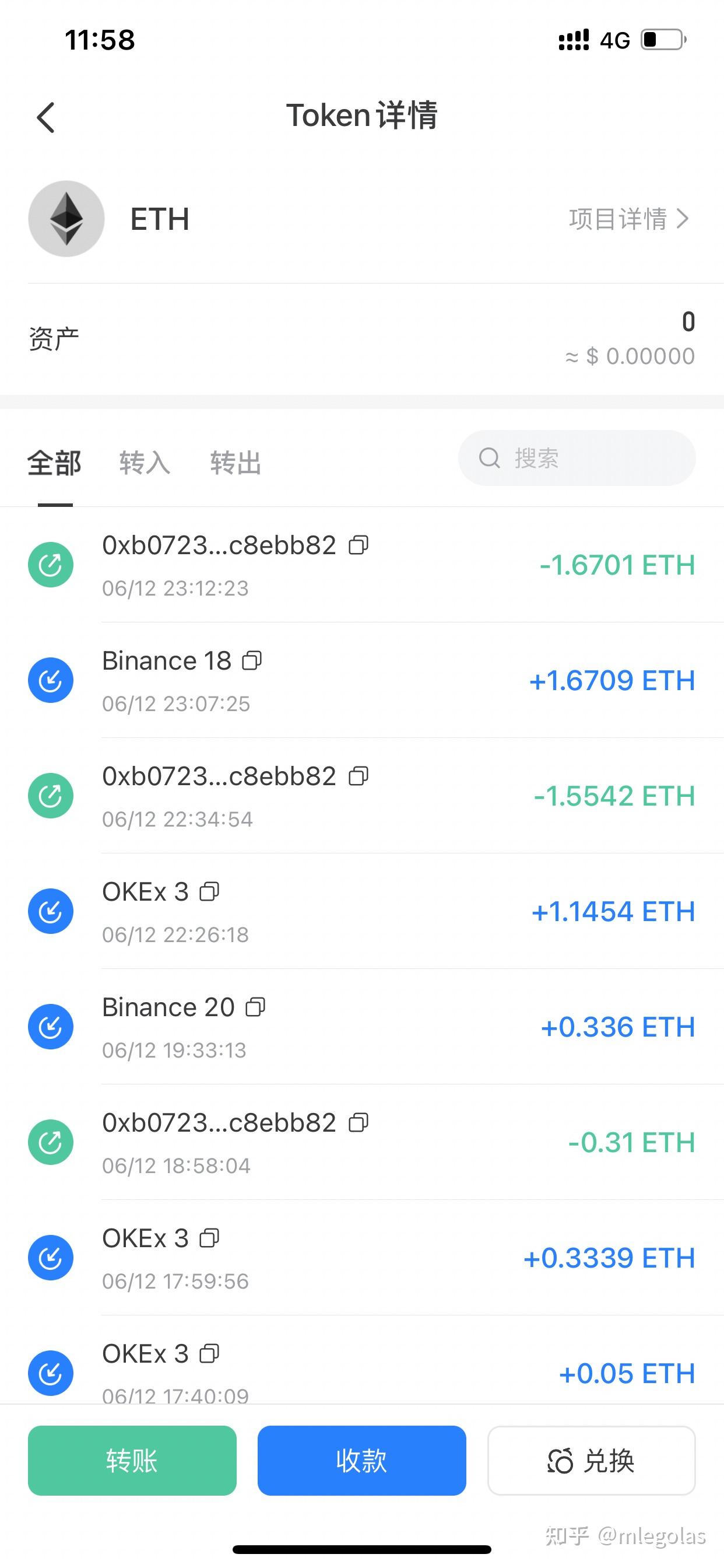Copy the 0xb0723...c8ebb82 address
Image resolution: width=724 pixels, height=1568 pixels.
click(x=360, y=545)
